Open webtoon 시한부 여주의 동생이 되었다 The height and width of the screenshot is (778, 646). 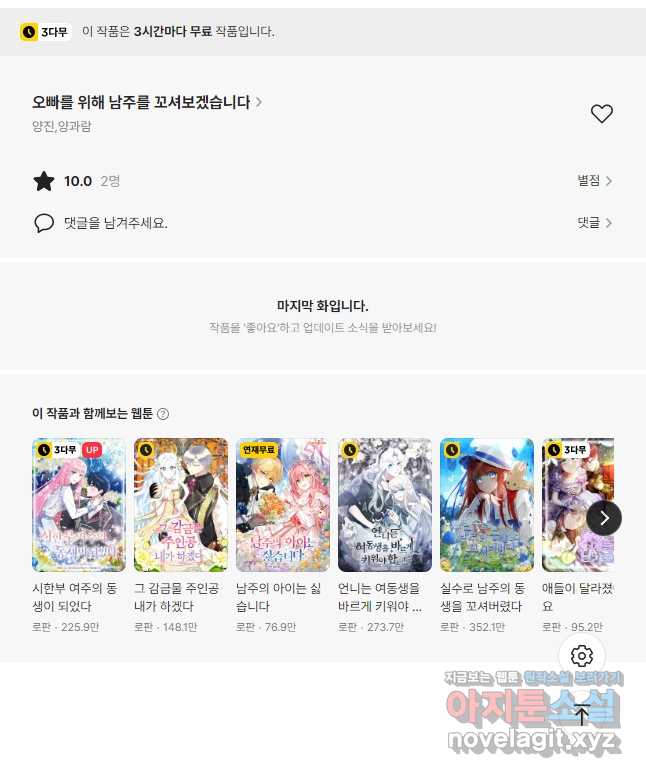[x=79, y=505]
